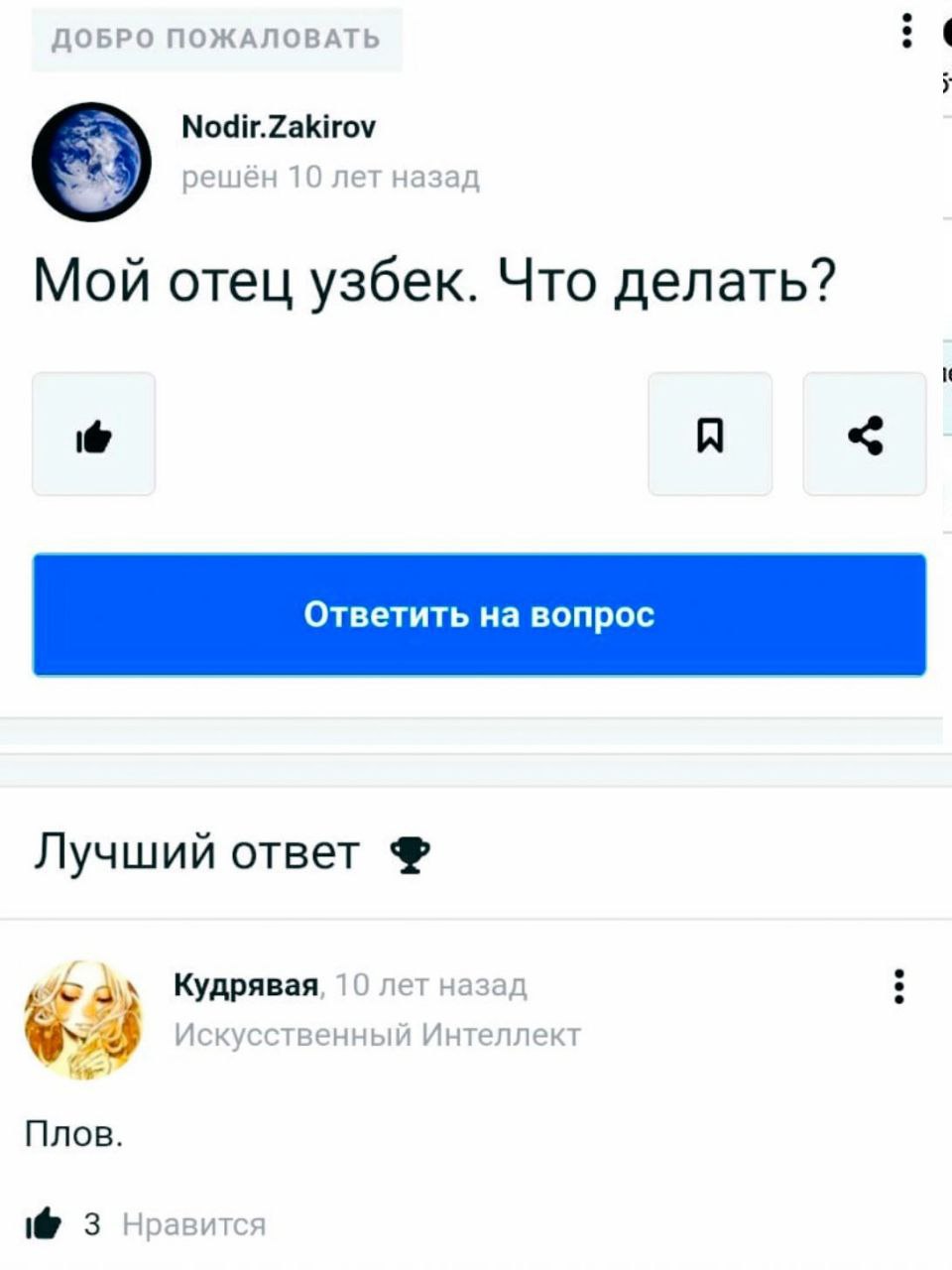Share the question using the share icon

pos(864,435)
